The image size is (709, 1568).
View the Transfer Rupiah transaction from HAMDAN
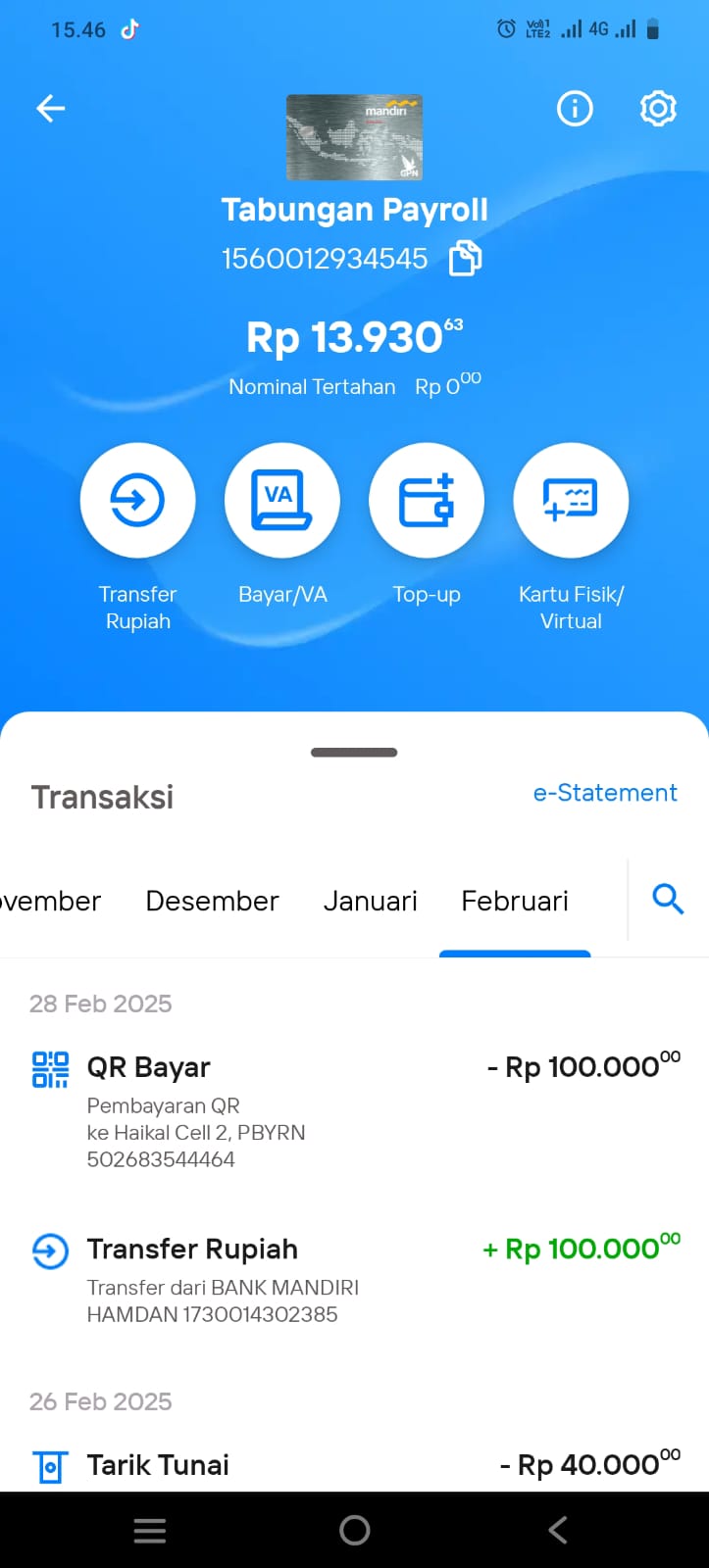(354, 1281)
